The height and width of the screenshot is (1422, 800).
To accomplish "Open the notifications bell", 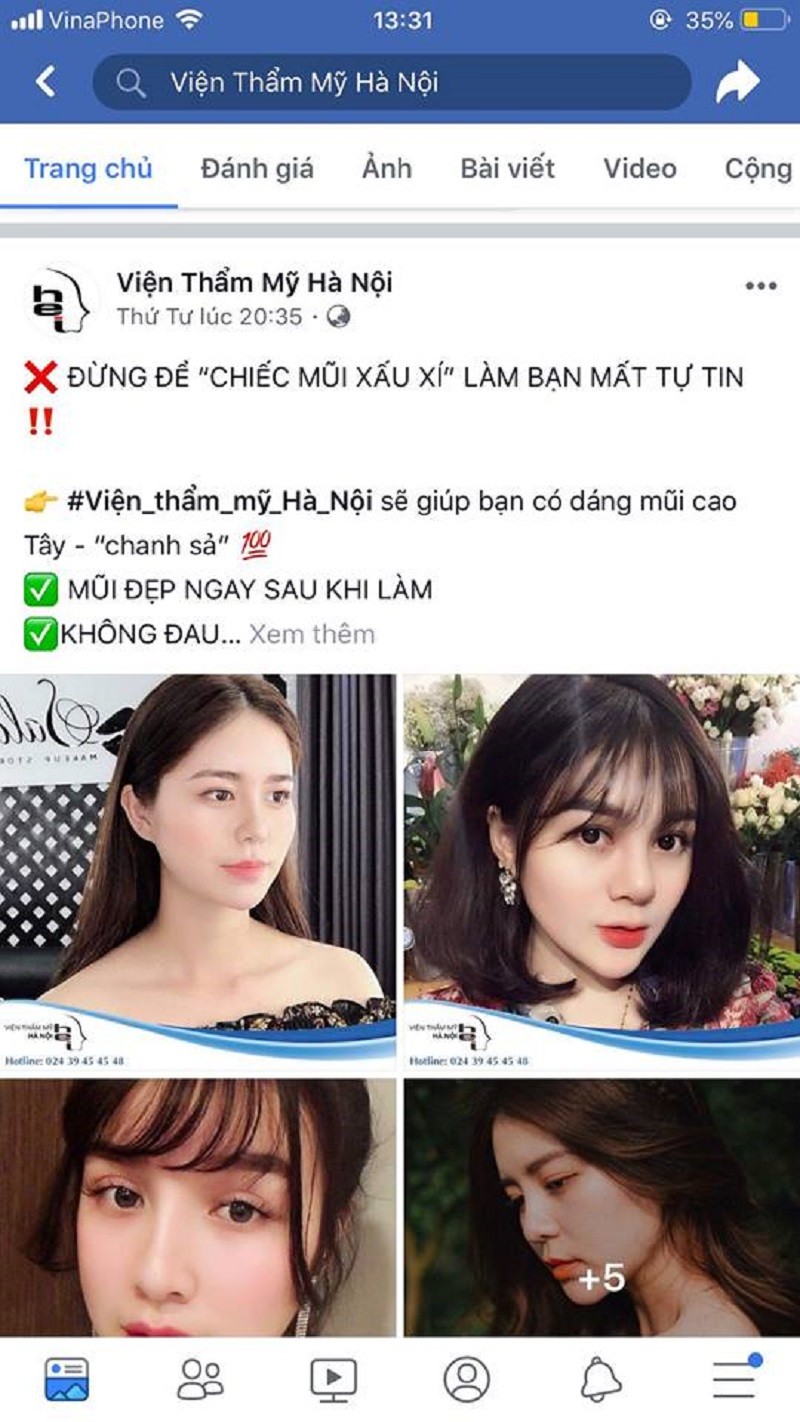I will click(x=600, y=1380).
